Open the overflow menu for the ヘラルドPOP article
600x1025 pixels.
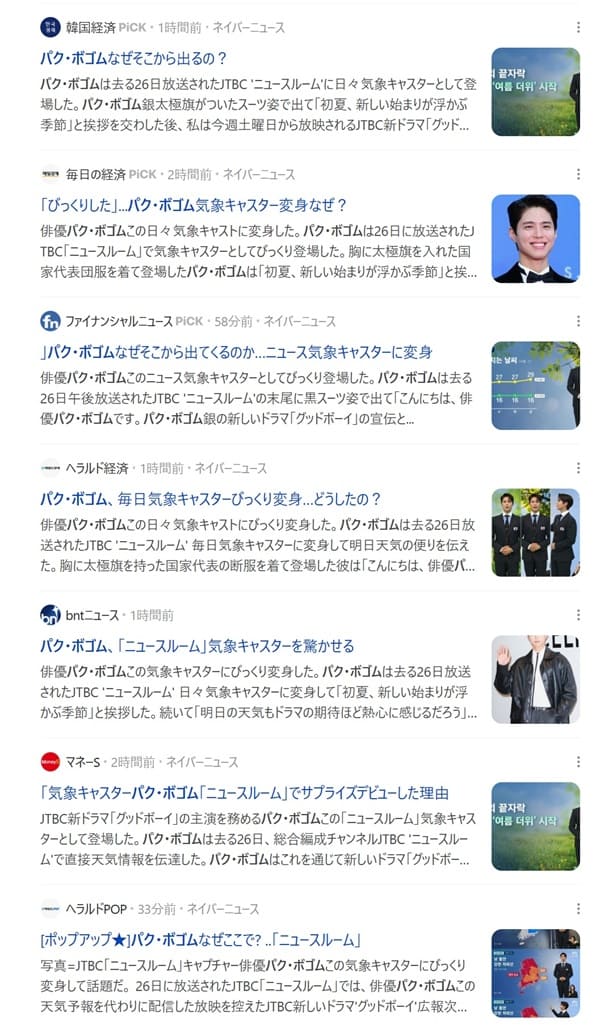[x=578, y=909]
